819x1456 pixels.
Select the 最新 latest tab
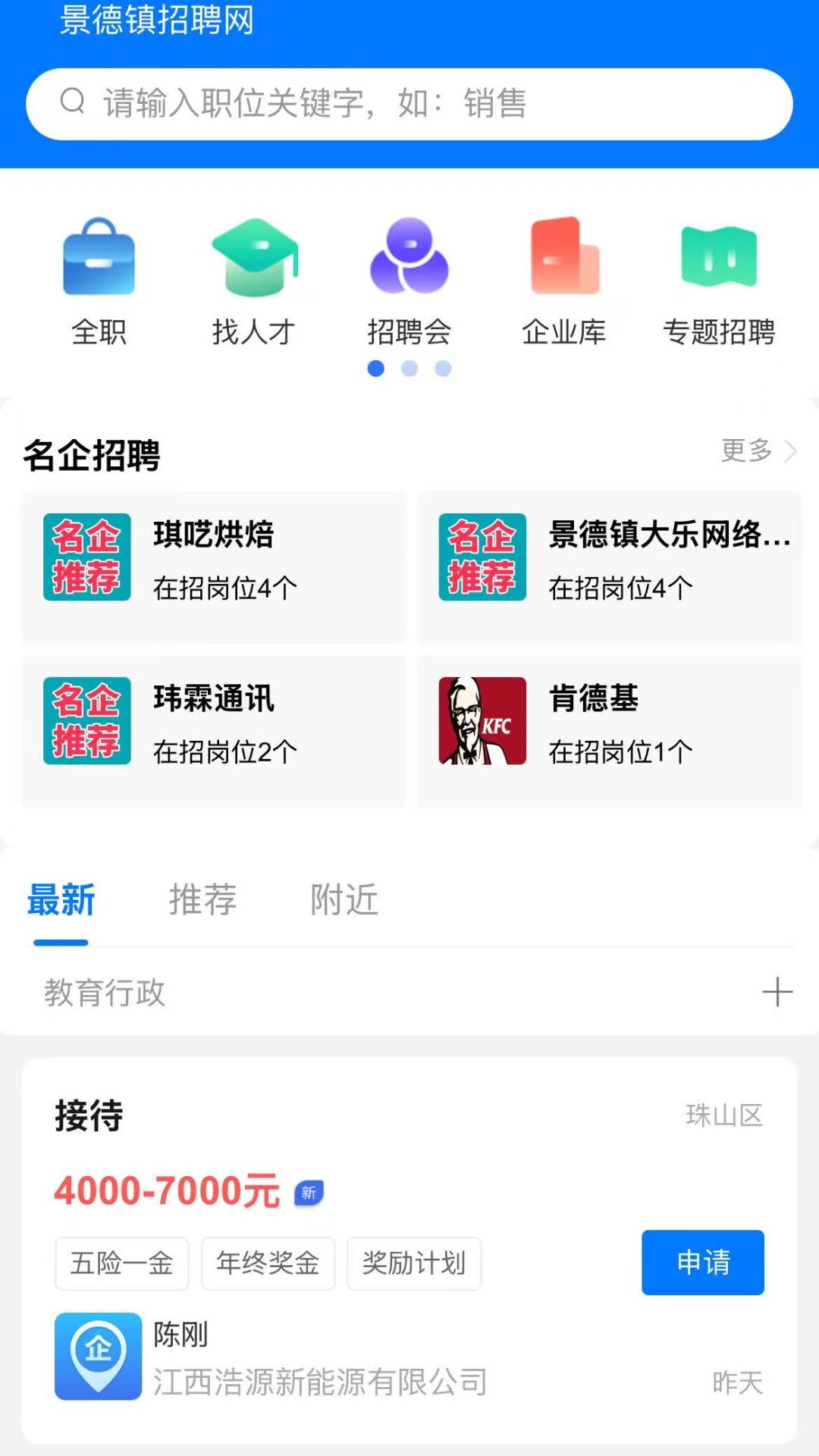60,899
